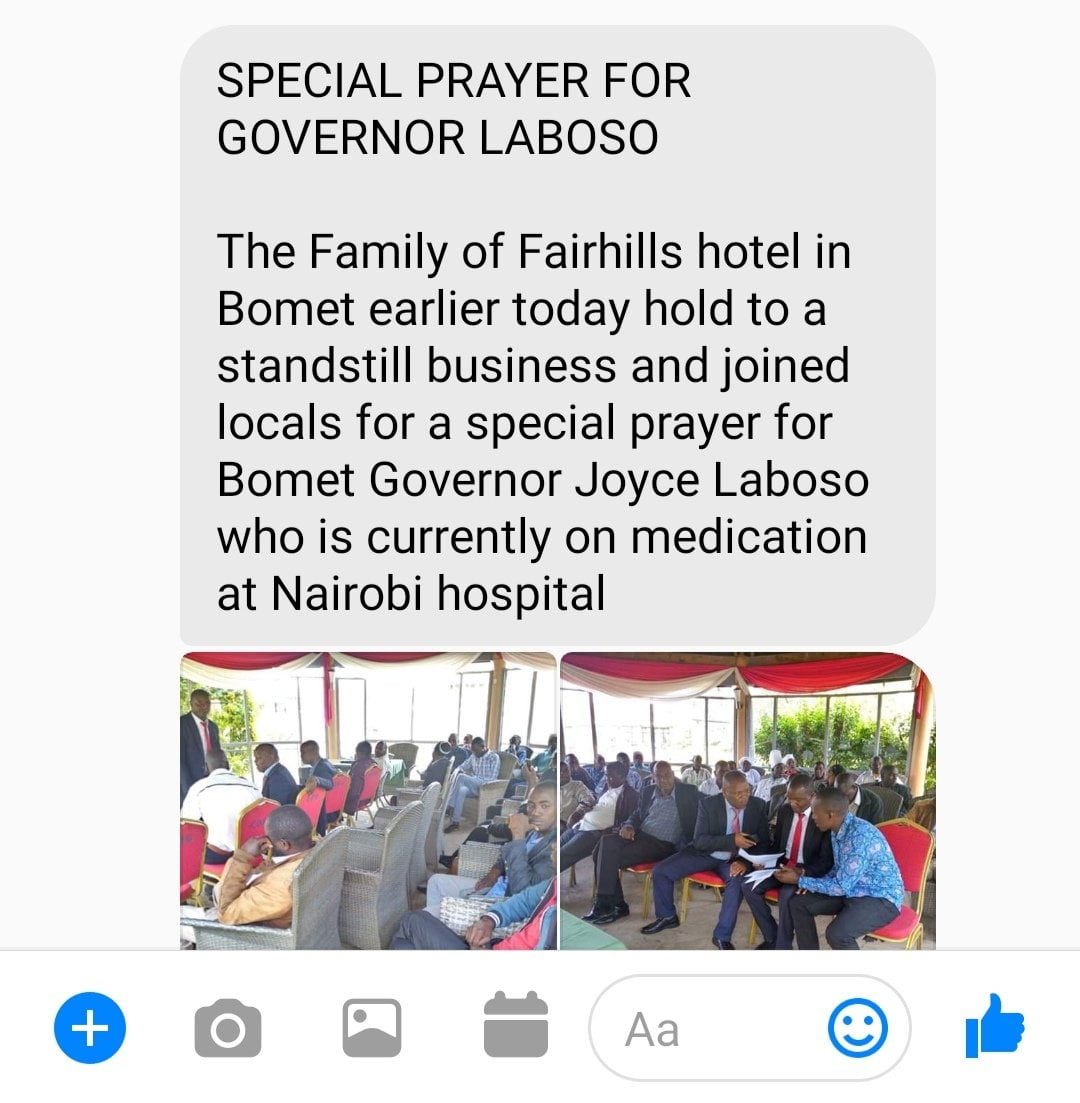The height and width of the screenshot is (1103, 1080).
Task: Open the plus menu for more actions
Action: pyautogui.click(x=90, y=1028)
